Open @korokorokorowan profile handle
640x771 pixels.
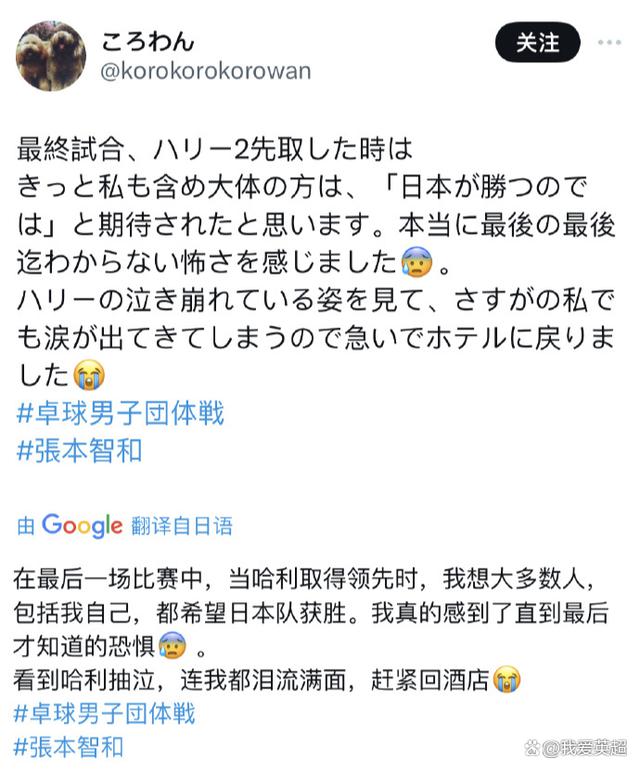click(205, 71)
